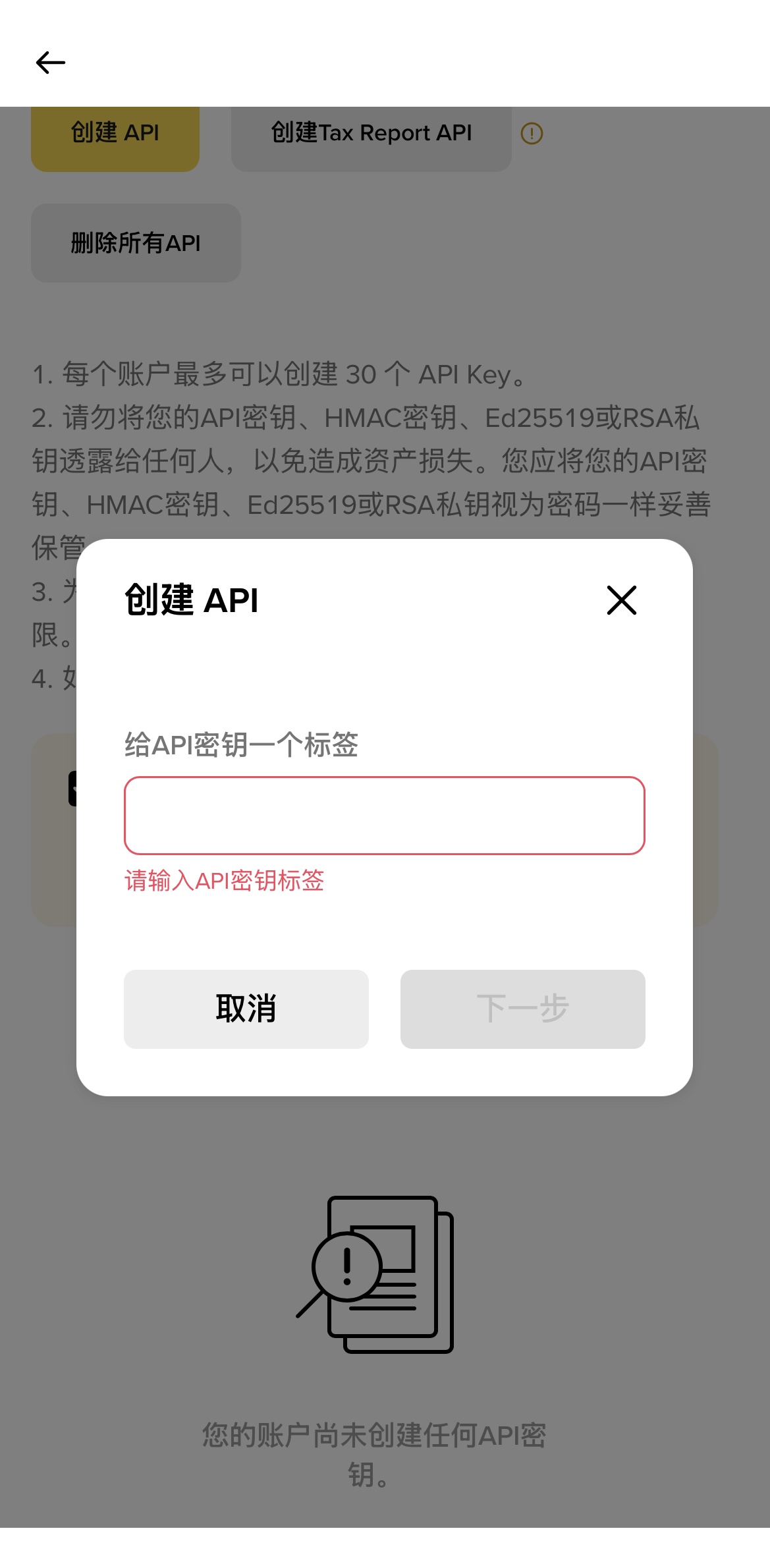
Task: Close the 创建 API dialog
Action: pos(621,600)
